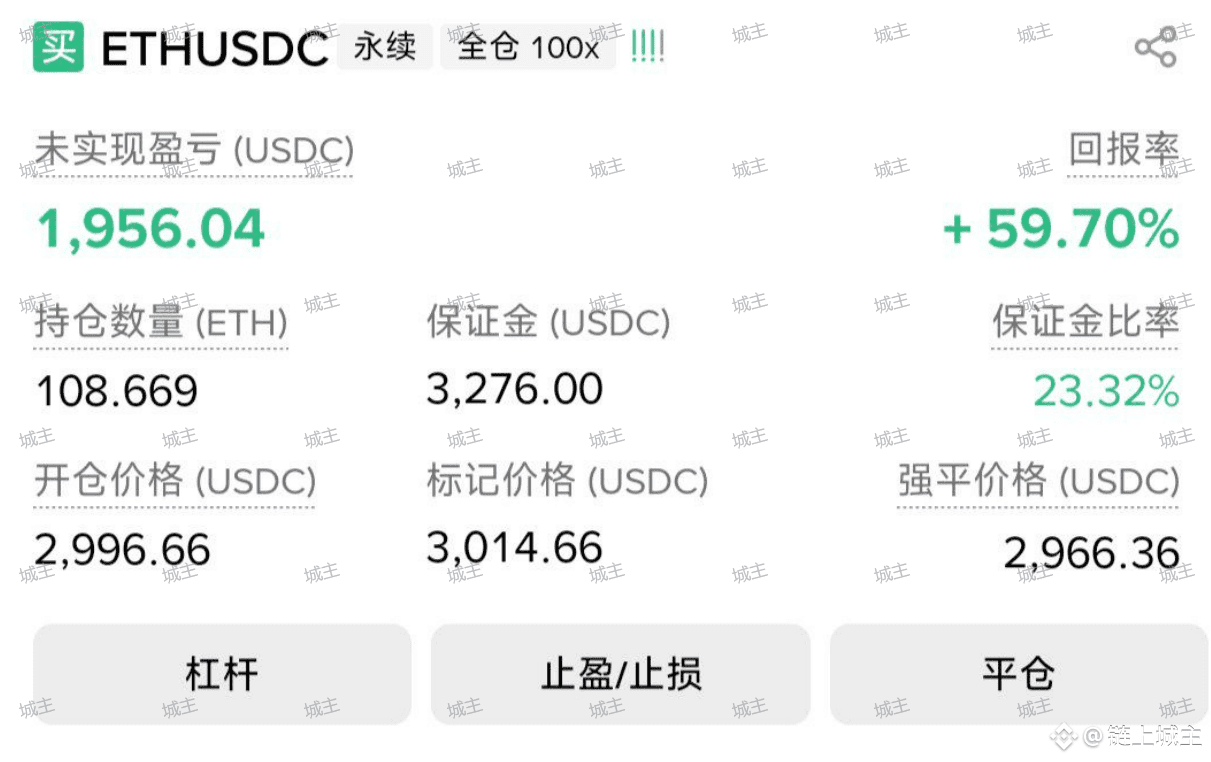Share the ETHUSDC position

[x=1155, y=47]
